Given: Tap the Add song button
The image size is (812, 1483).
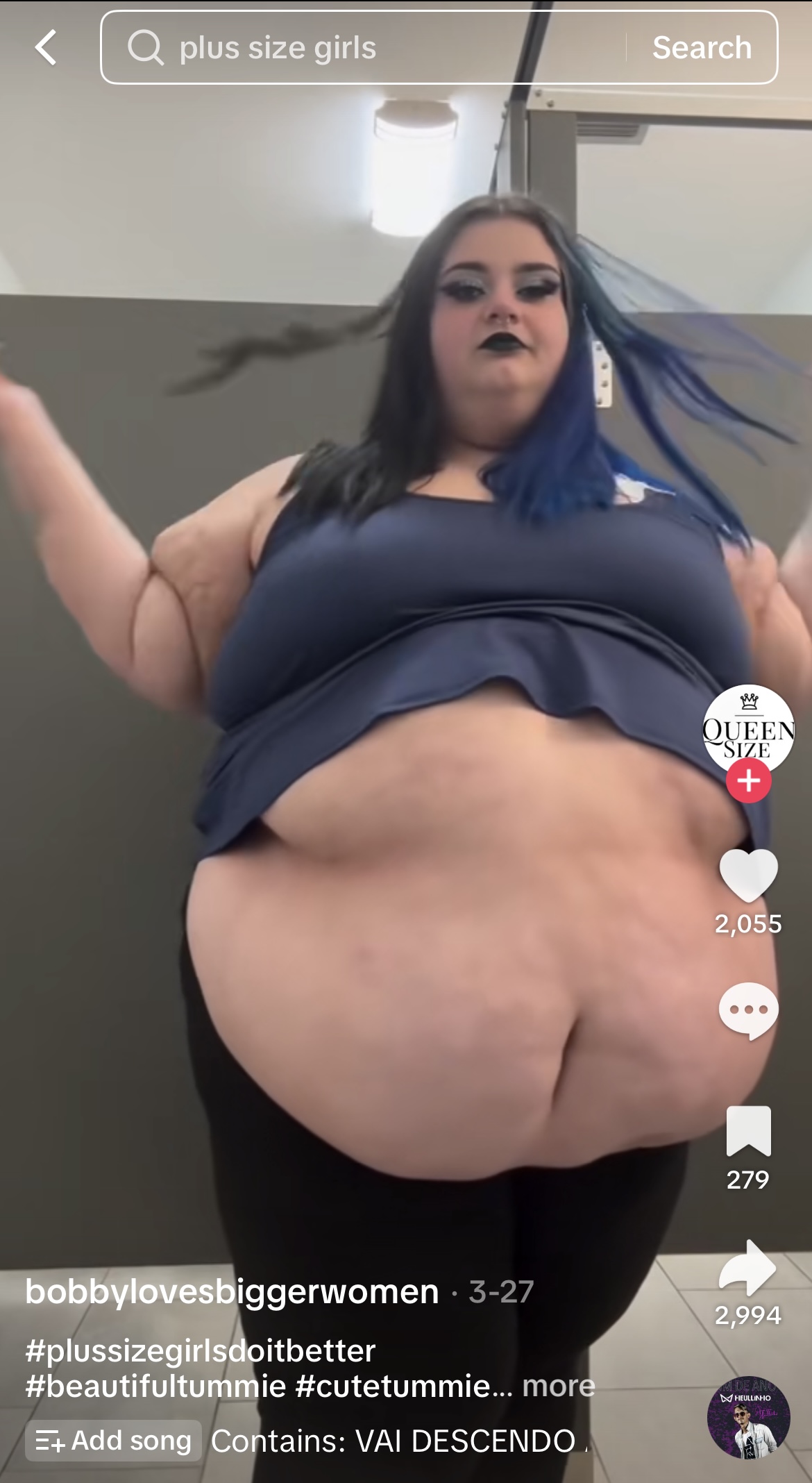Looking at the screenshot, I should point(114,1441).
